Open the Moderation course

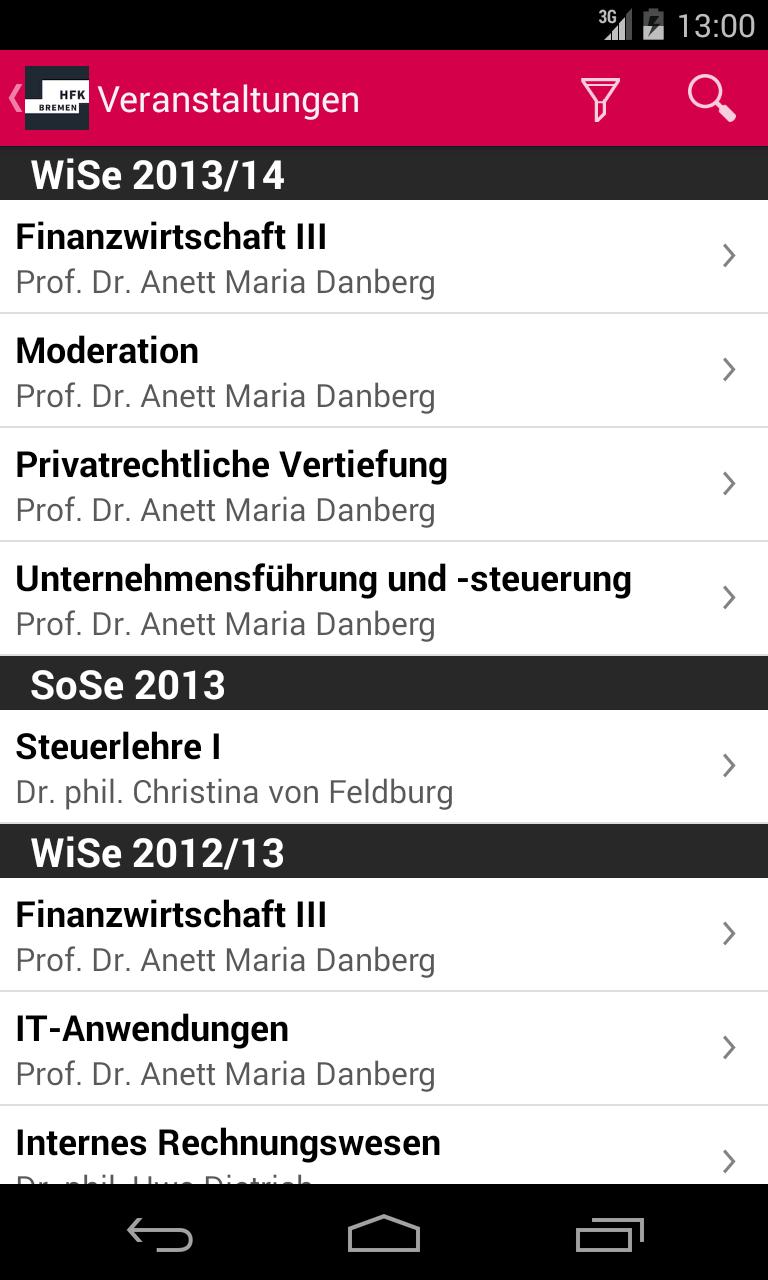384,371
